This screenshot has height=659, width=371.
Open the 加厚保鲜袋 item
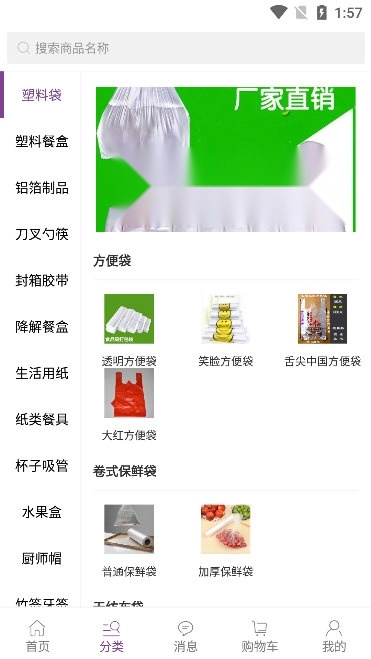[226, 541]
